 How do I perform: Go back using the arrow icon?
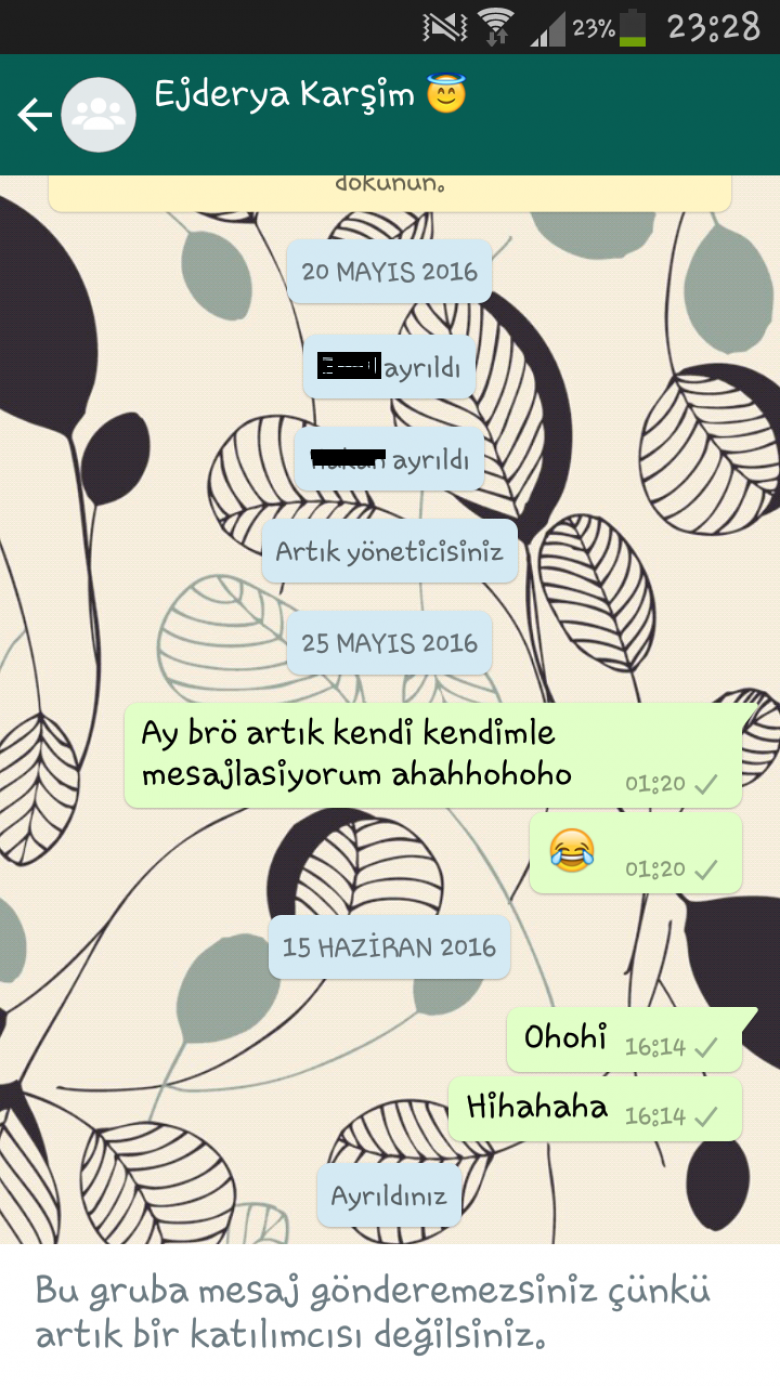click(x=34, y=115)
